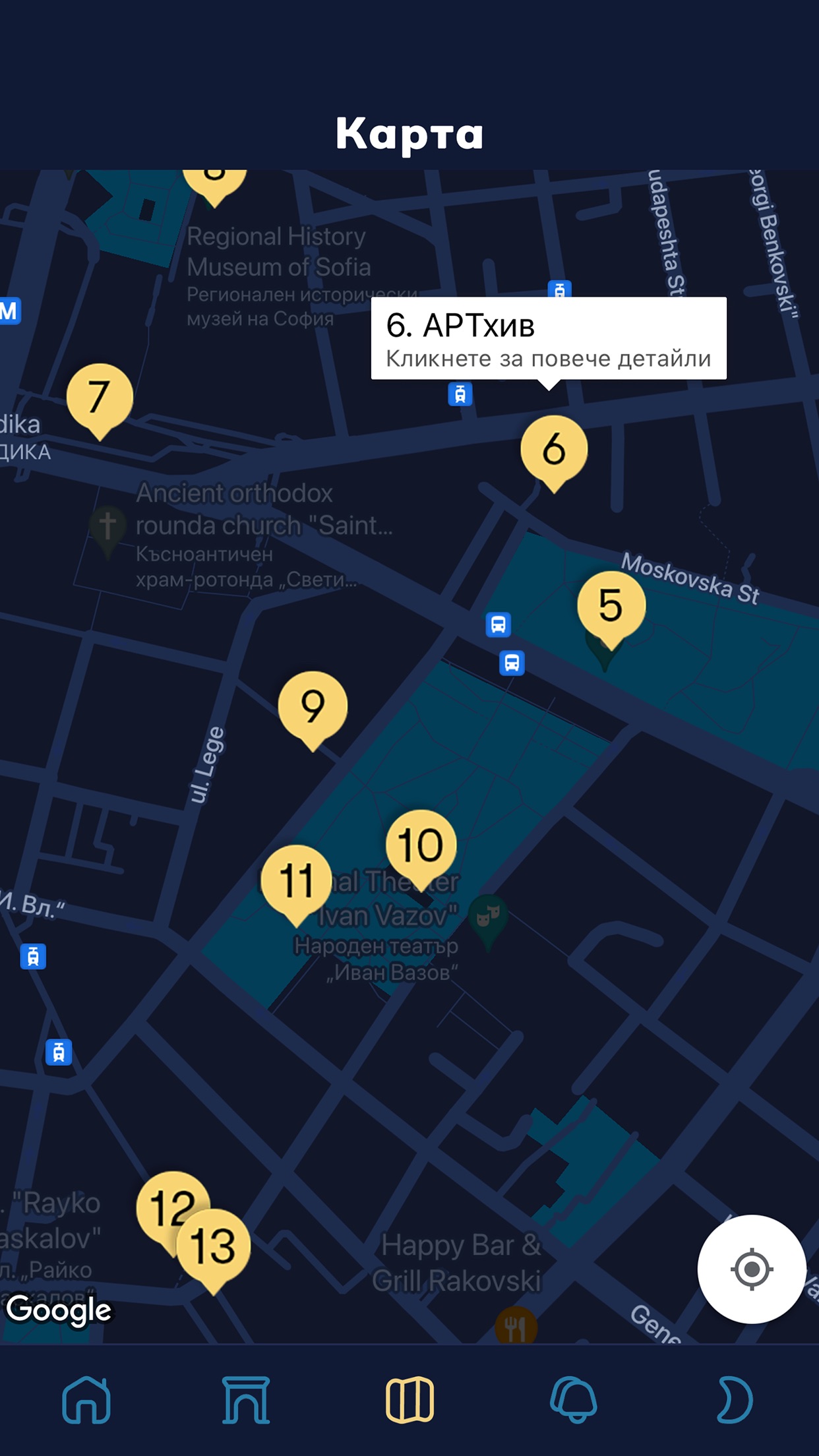Select map marker number 7

(x=100, y=398)
